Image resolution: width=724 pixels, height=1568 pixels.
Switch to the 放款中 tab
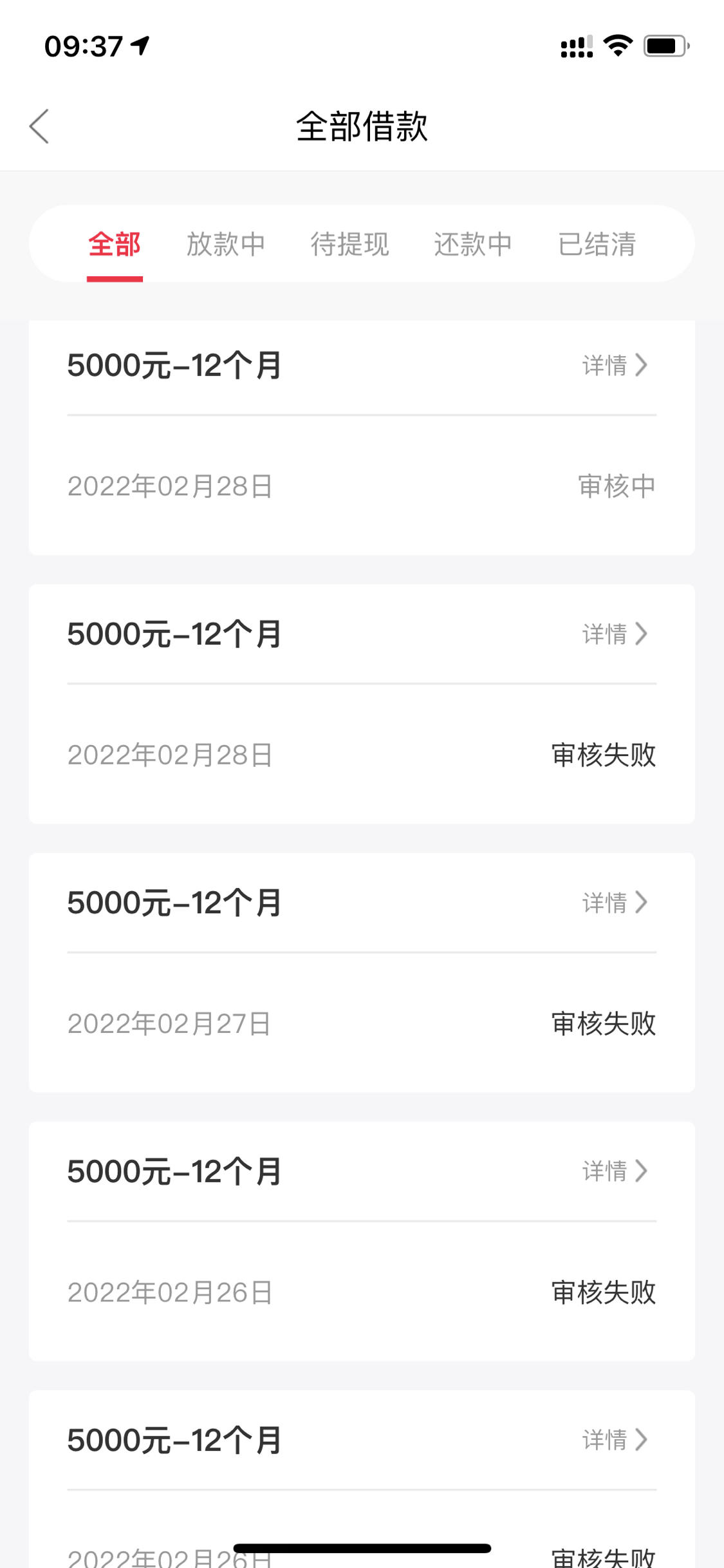(x=226, y=245)
